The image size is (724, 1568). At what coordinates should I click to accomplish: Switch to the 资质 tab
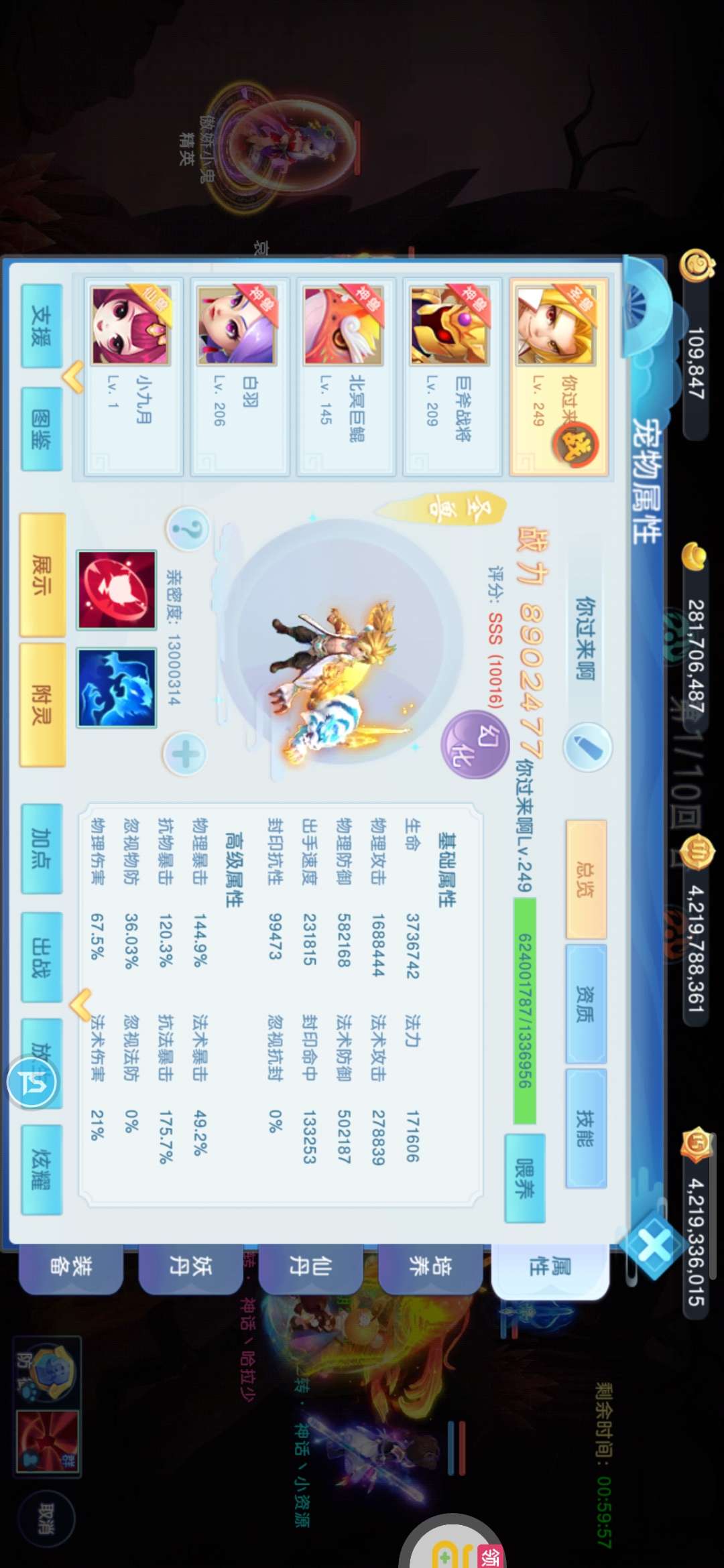586,1004
